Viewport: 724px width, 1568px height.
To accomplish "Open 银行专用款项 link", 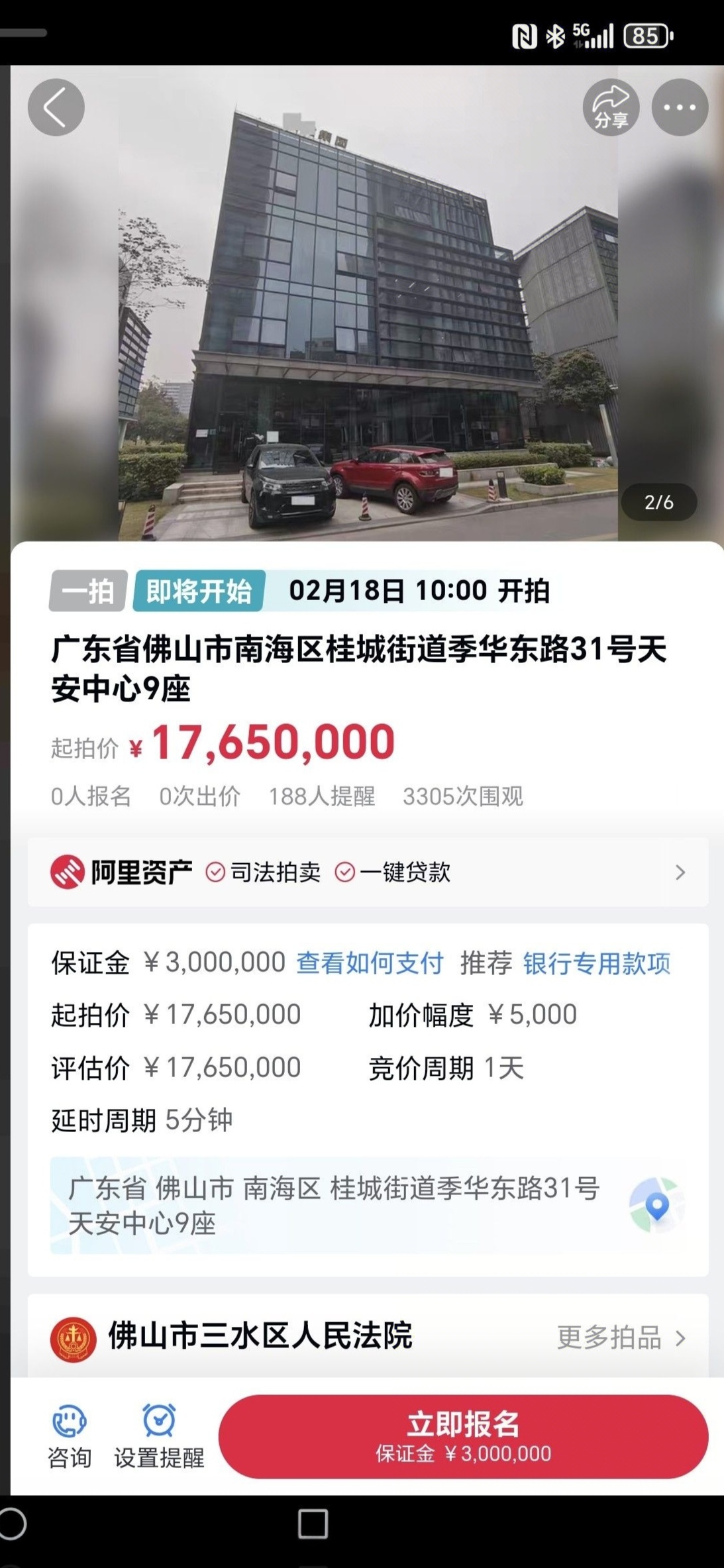I will (596, 963).
